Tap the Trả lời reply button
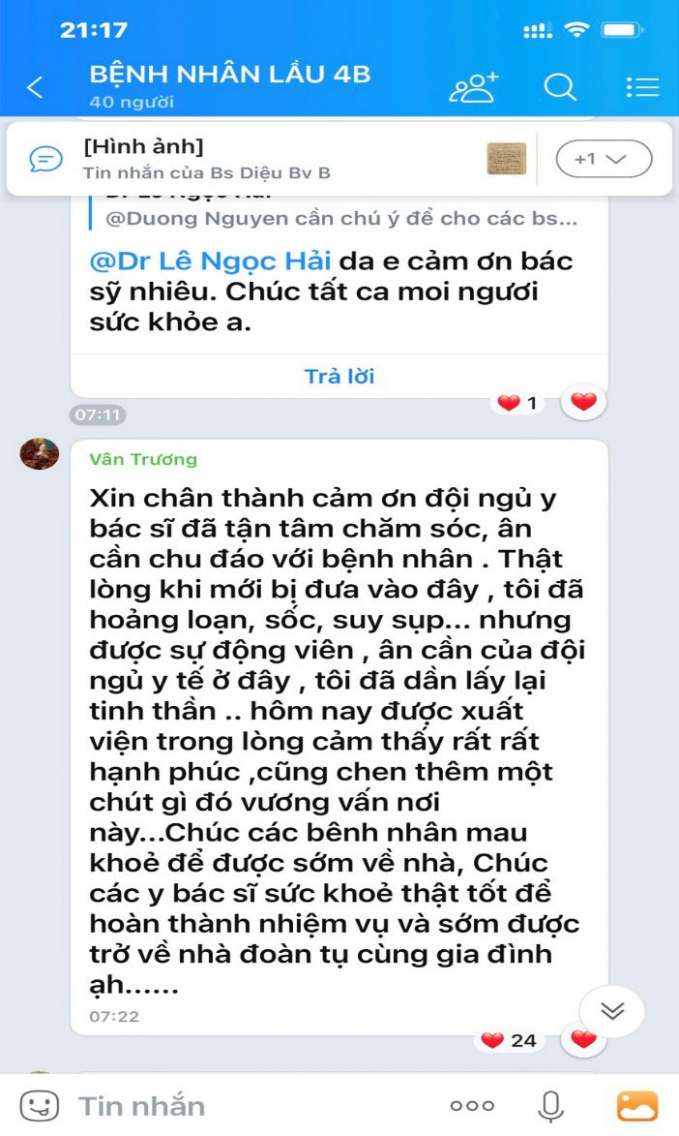 (339, 376)
